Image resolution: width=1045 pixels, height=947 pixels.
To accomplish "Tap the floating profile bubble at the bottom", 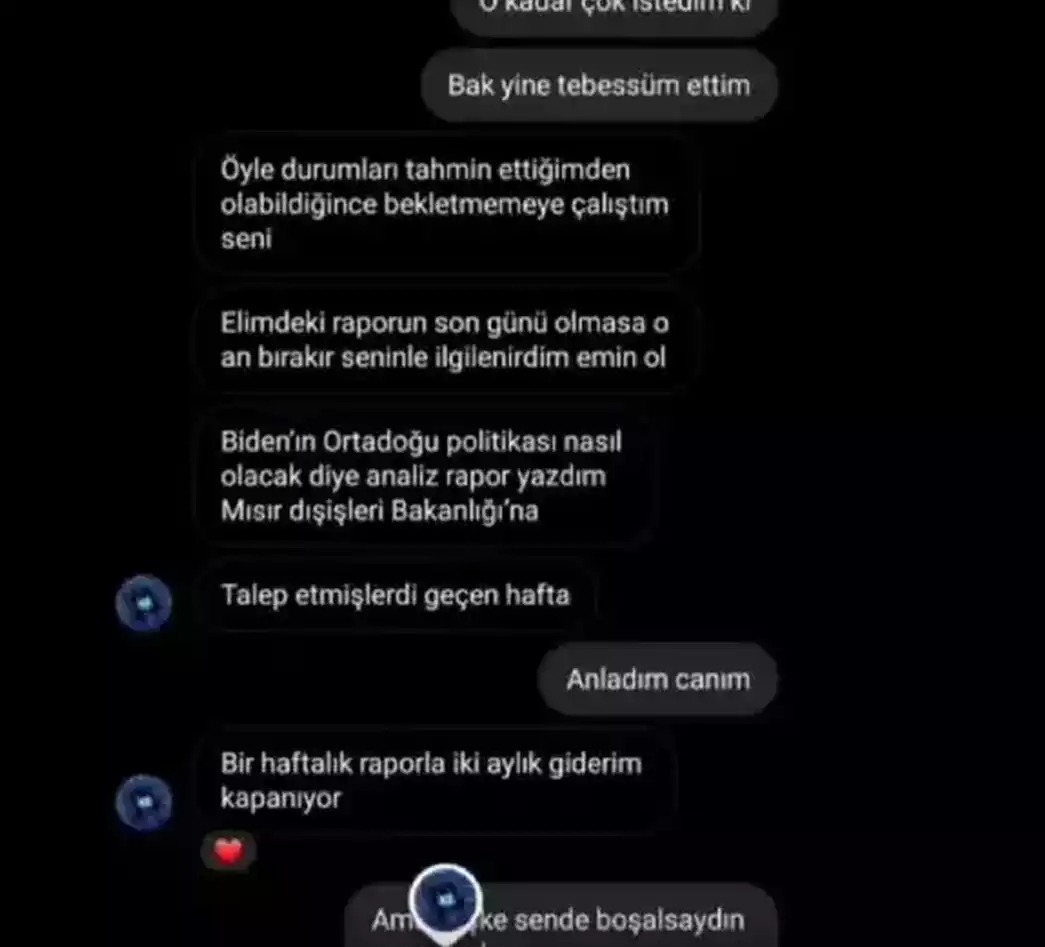I will (445, 902).
